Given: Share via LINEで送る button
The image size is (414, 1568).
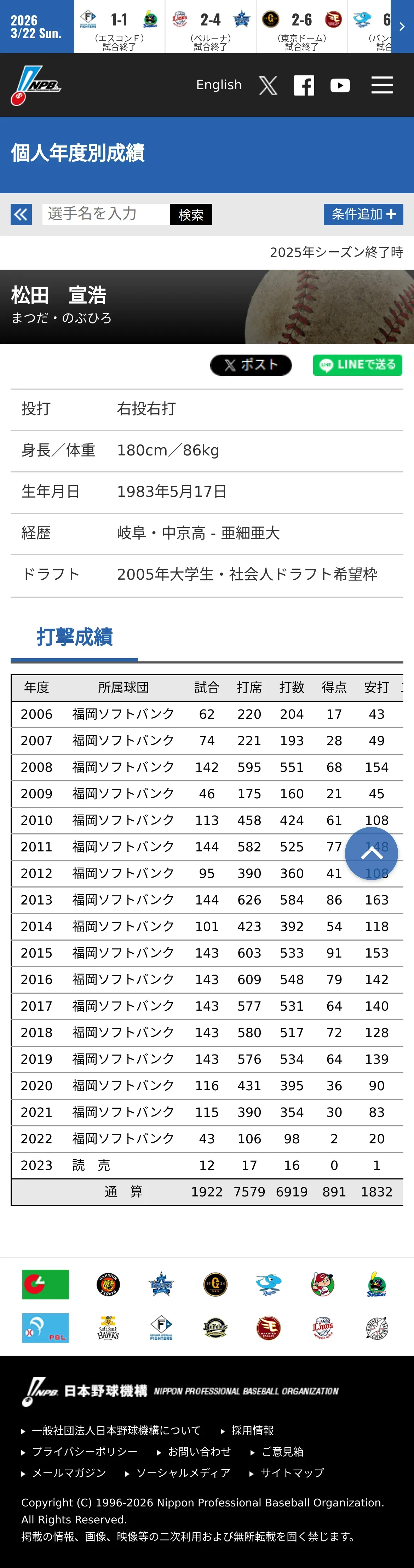Looking at the screenshot, I should (358, 365).
